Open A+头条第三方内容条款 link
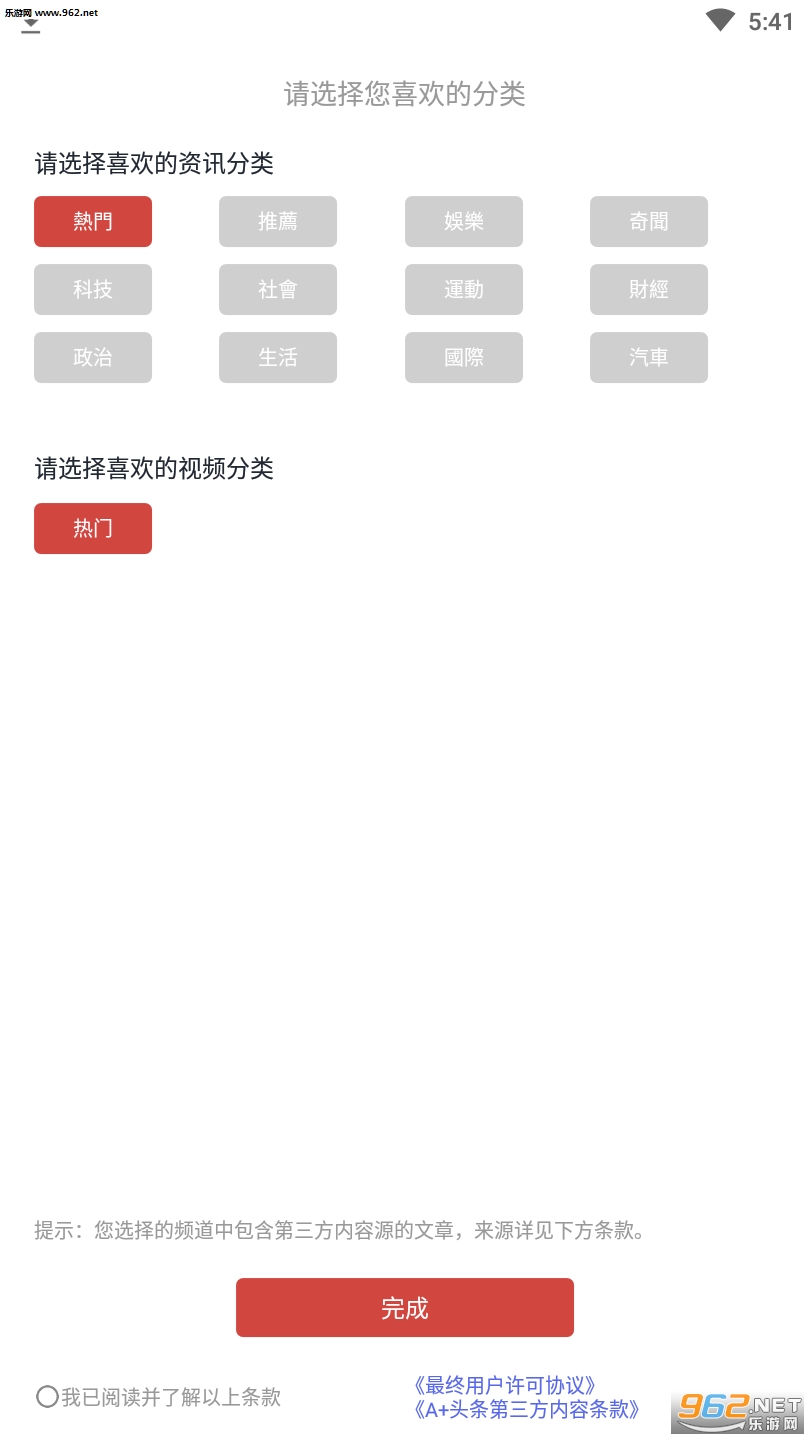The height and width of the screenshot is (1440, 810). 527,1409
